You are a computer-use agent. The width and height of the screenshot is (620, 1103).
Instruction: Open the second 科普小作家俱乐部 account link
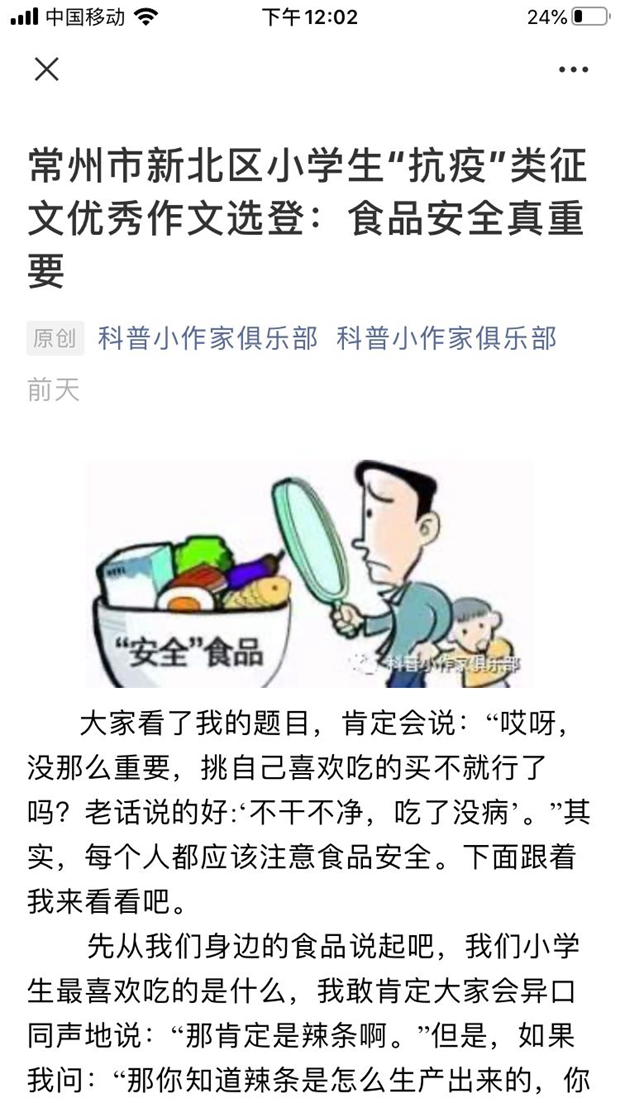[446, 338]
